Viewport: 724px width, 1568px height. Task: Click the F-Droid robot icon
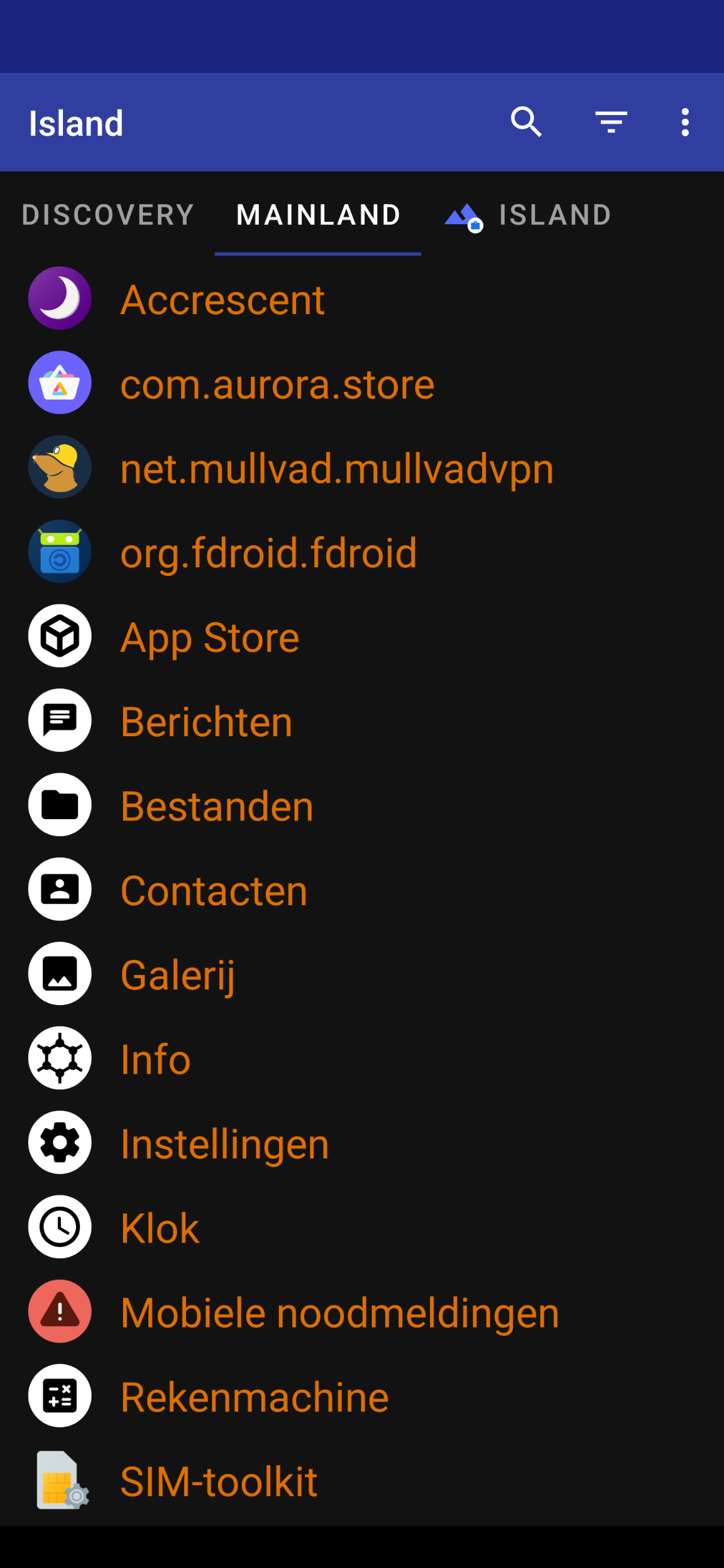(x=60, y=552)
